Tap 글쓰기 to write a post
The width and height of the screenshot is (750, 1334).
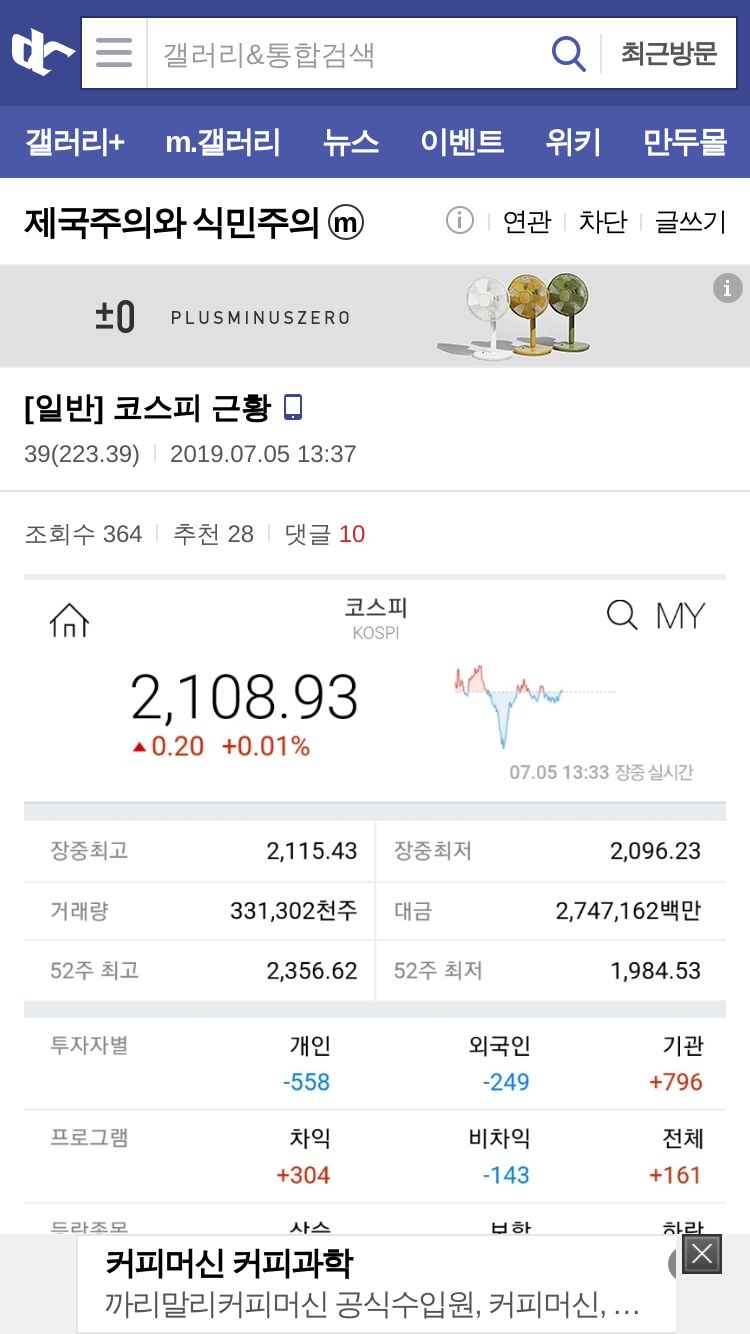[689, 222]
